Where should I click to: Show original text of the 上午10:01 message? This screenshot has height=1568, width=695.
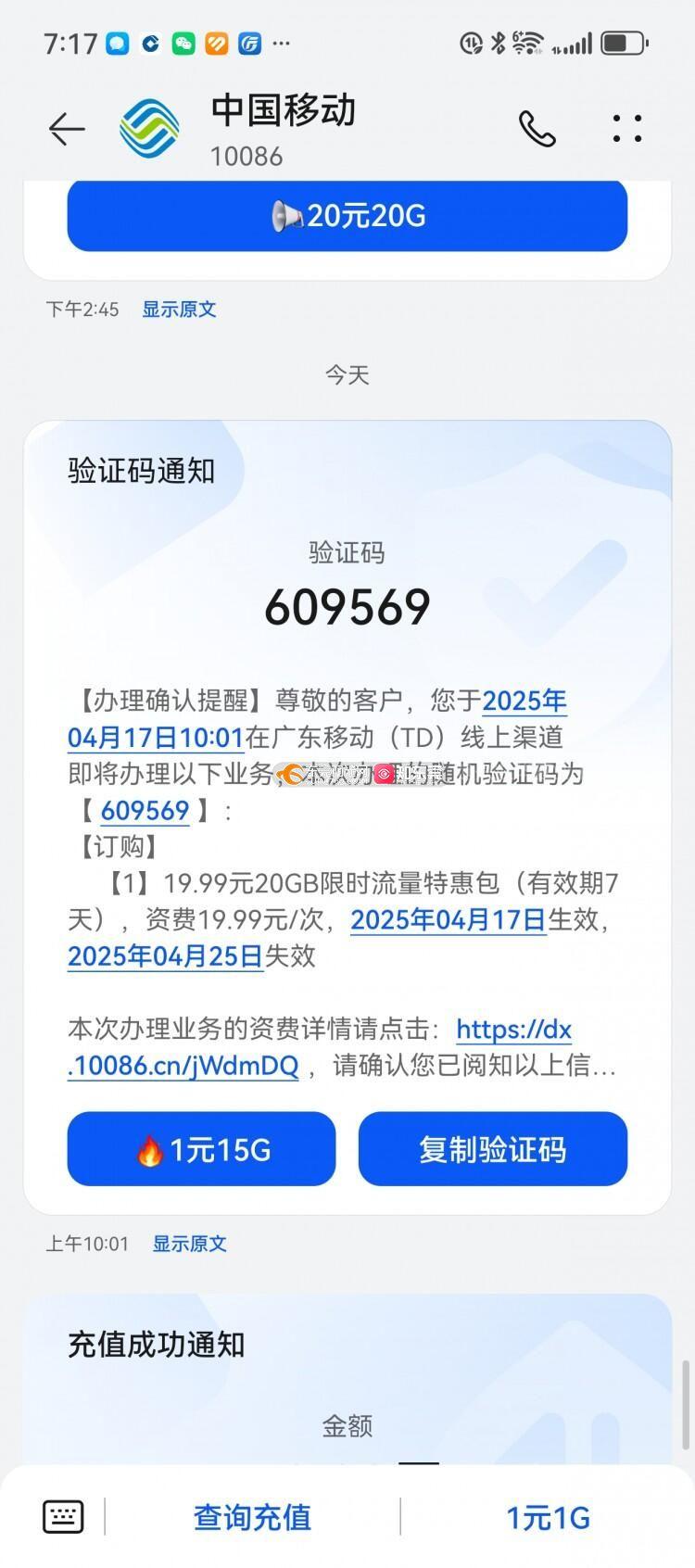[x=189, y=1244]
